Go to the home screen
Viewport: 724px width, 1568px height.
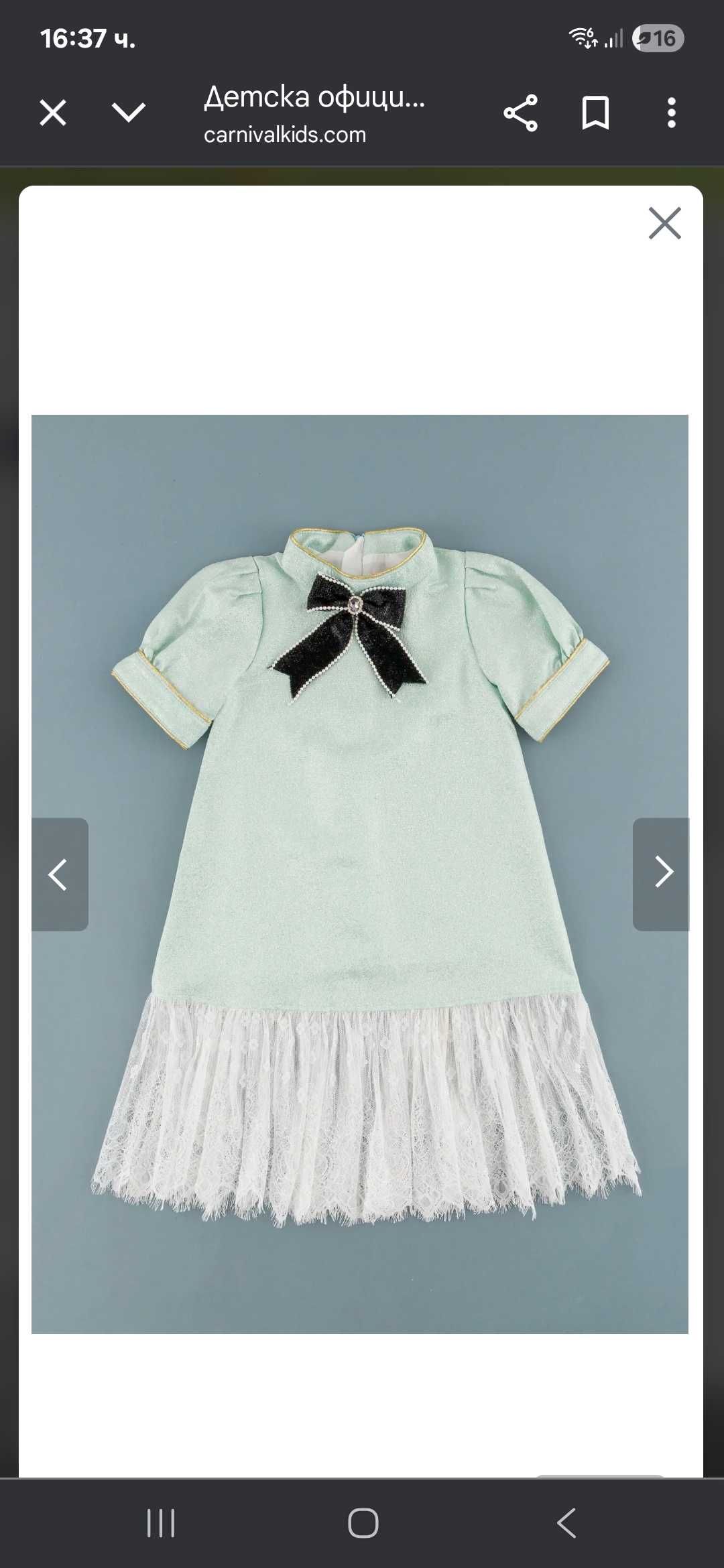(363, 1523)
